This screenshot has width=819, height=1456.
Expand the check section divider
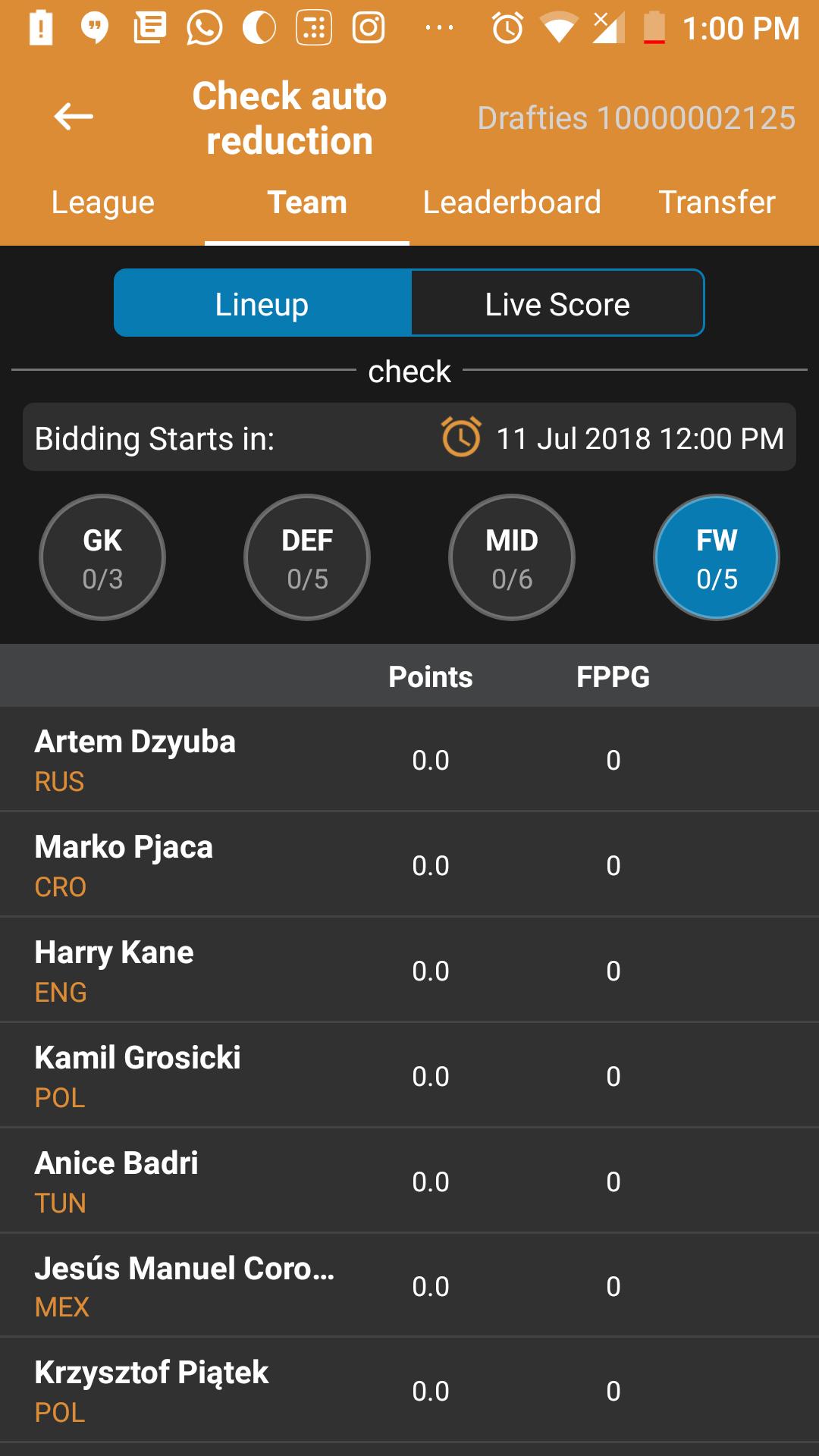(x=409, y=371)
